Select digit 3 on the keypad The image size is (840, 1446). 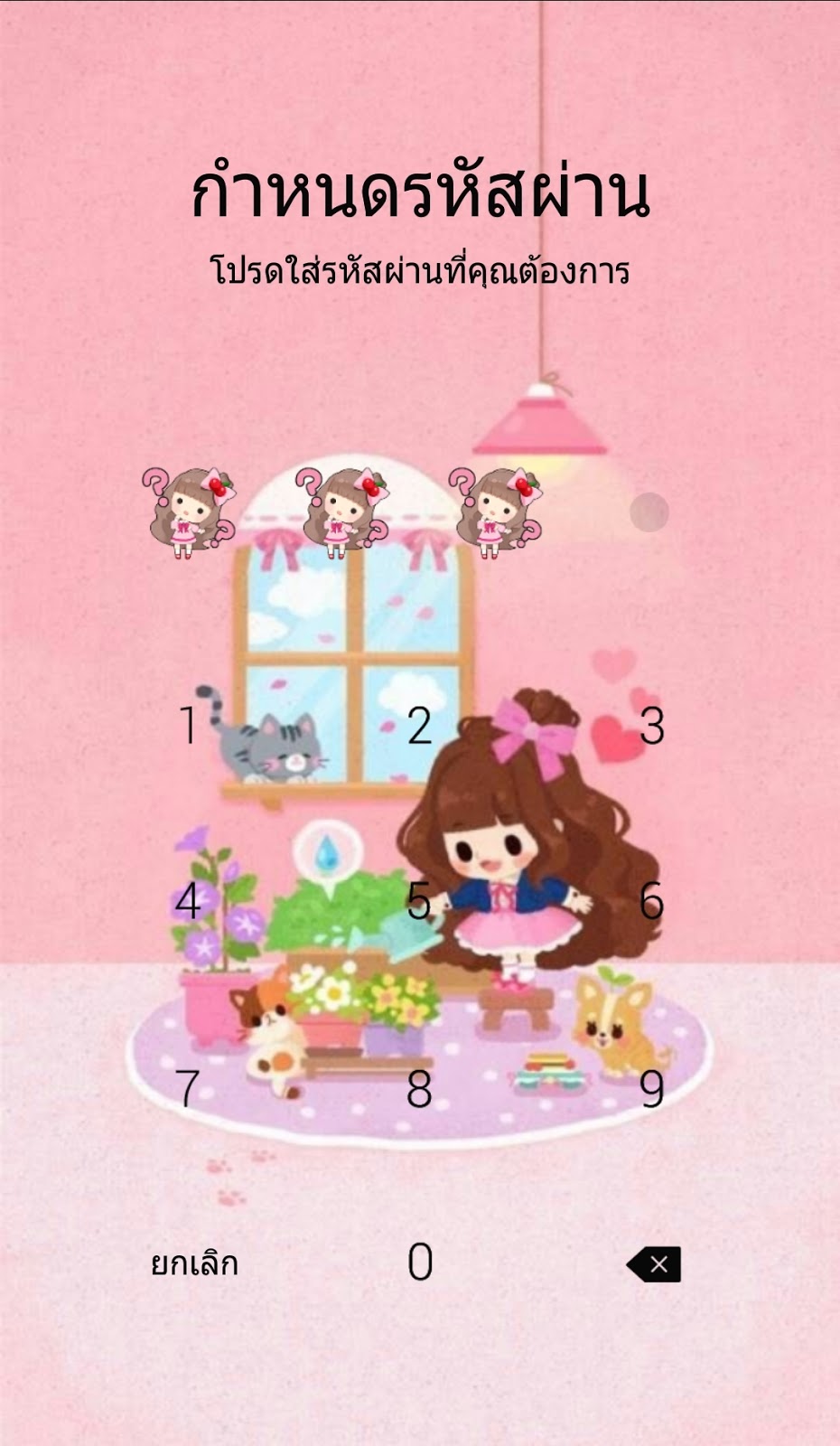(x=651, y=726)
